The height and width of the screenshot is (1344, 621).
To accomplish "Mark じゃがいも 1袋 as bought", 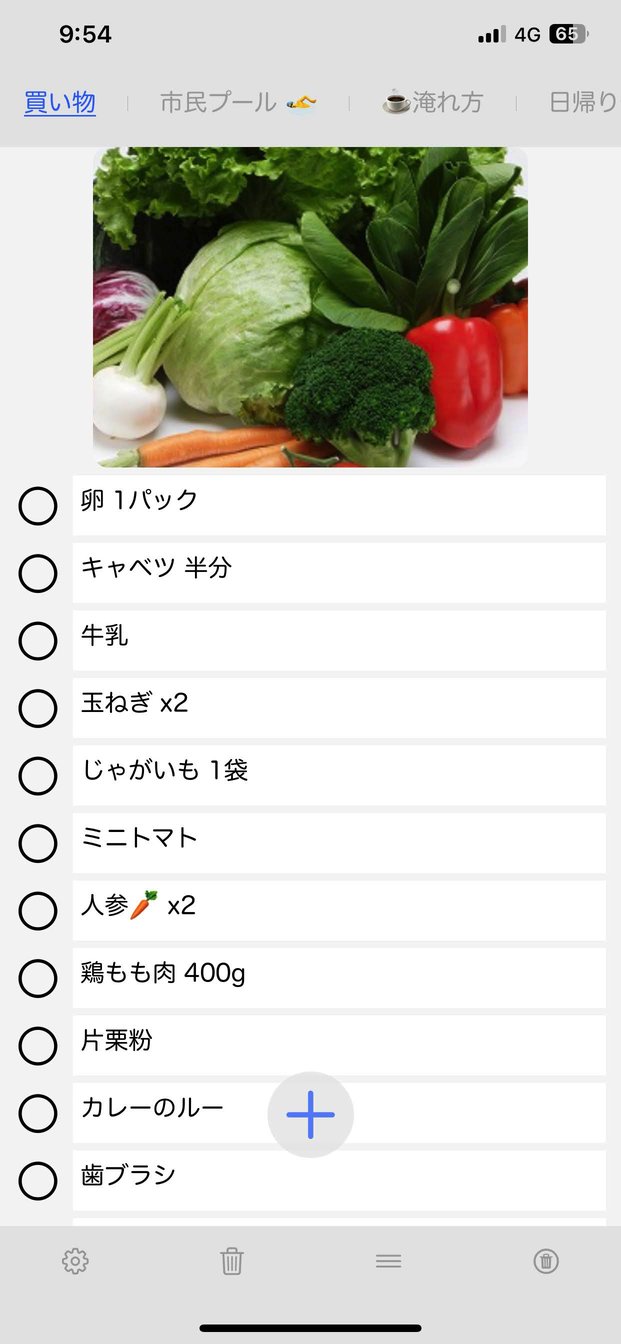I will pyautogui.click(x=38, y=776).
